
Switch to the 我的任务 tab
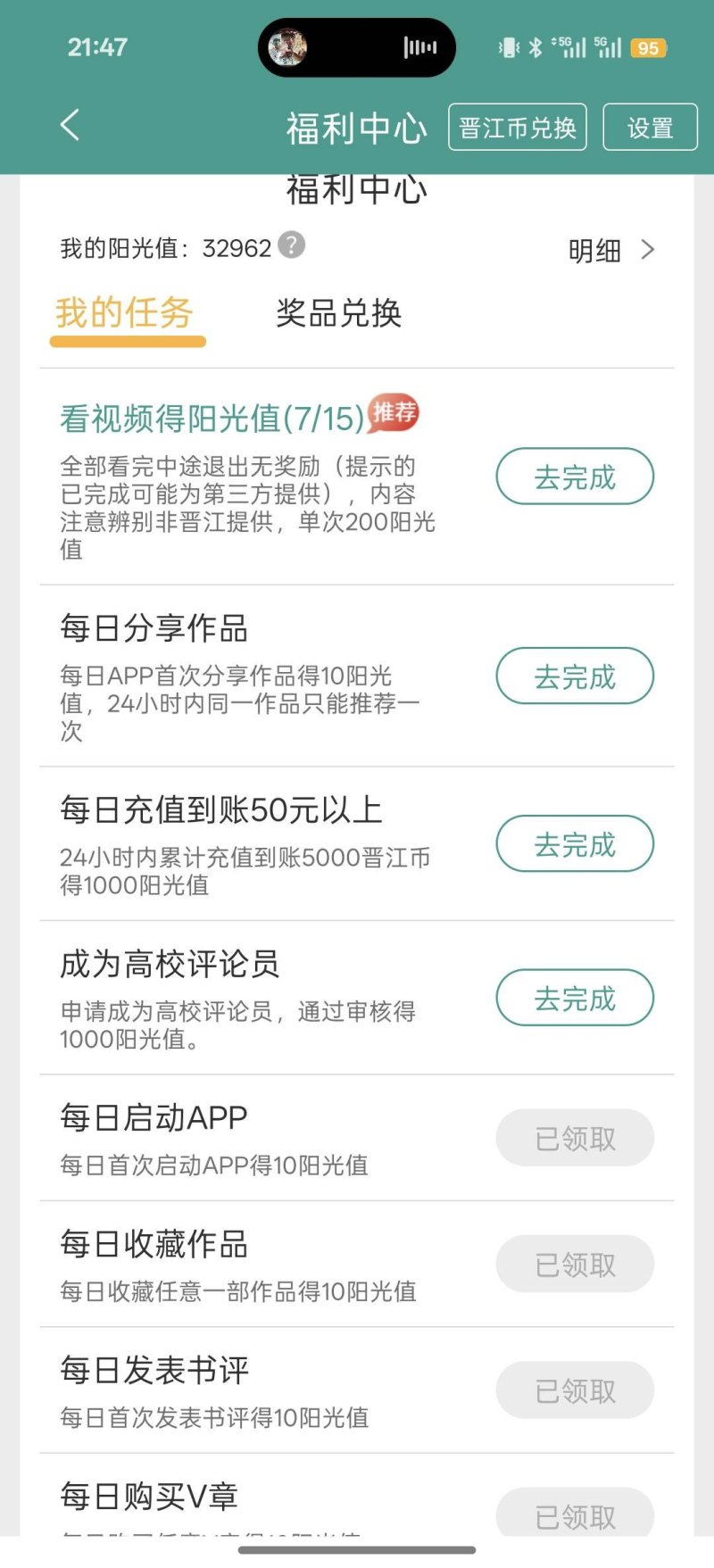coord(125,314)
